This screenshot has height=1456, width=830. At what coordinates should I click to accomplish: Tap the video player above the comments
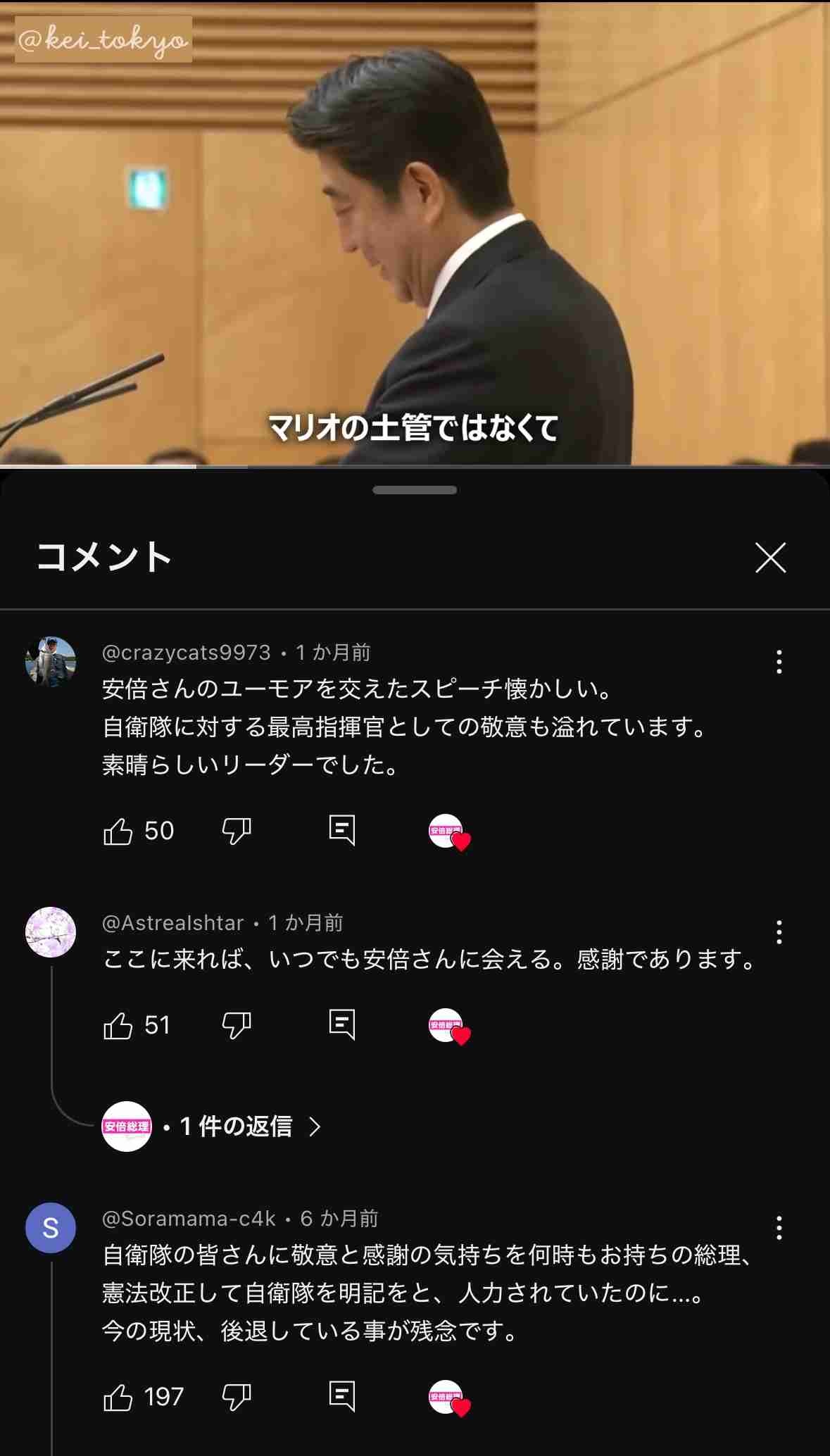[x=415, y=232]
